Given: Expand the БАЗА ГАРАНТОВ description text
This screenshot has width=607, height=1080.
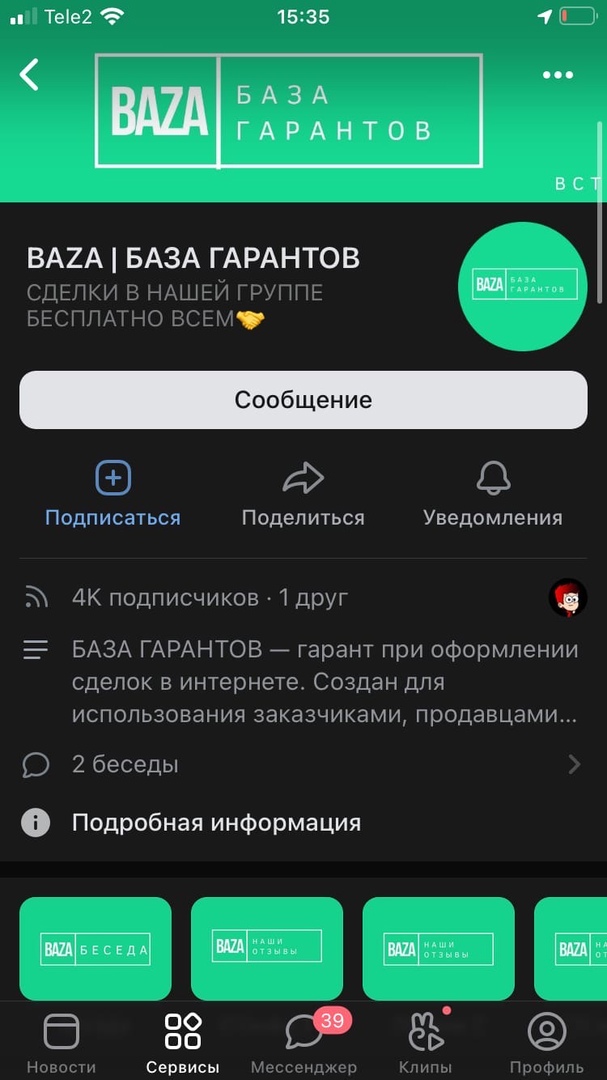Looking at the screenshot, I should point(324,682).
